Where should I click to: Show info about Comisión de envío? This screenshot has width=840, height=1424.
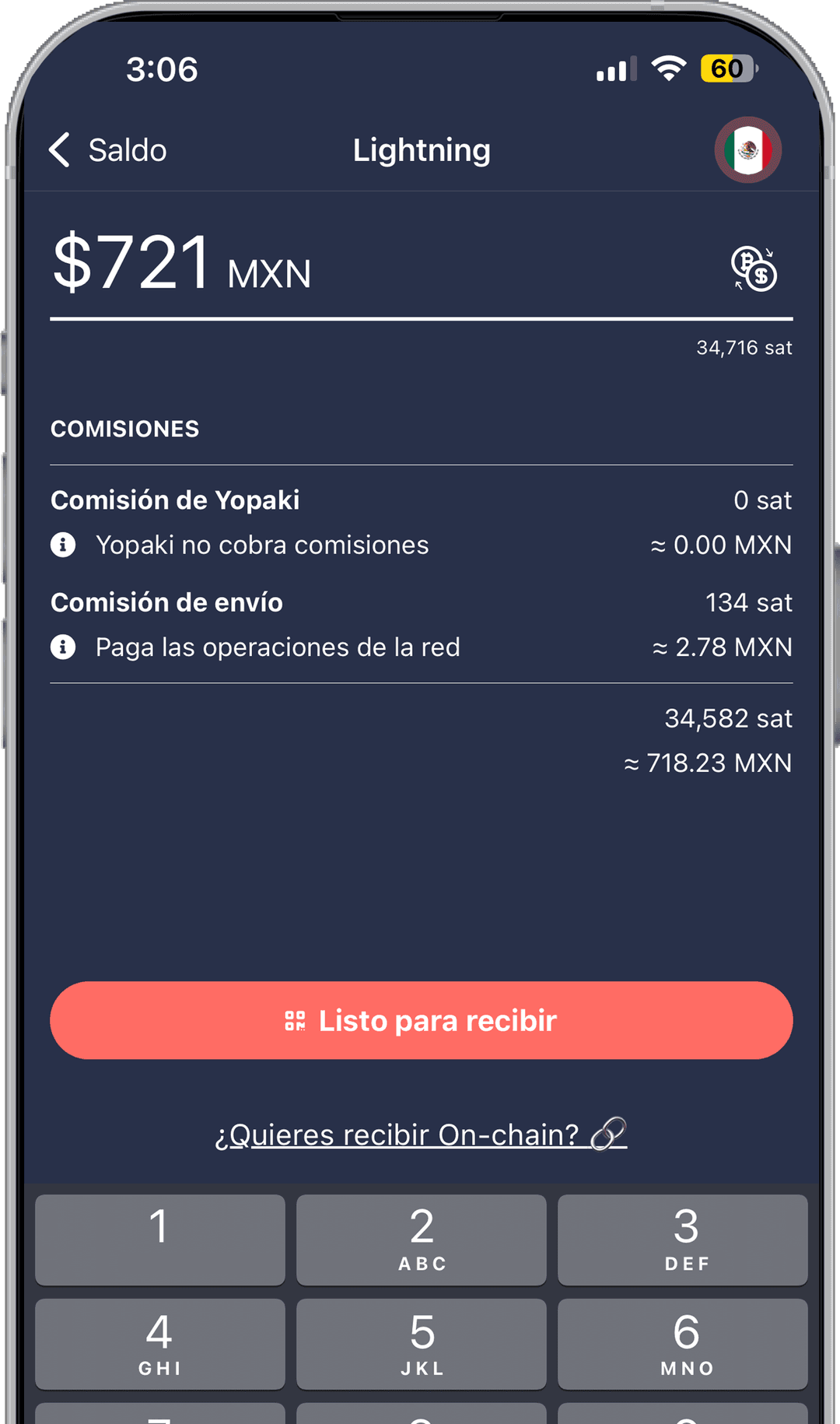click(63, 647)
